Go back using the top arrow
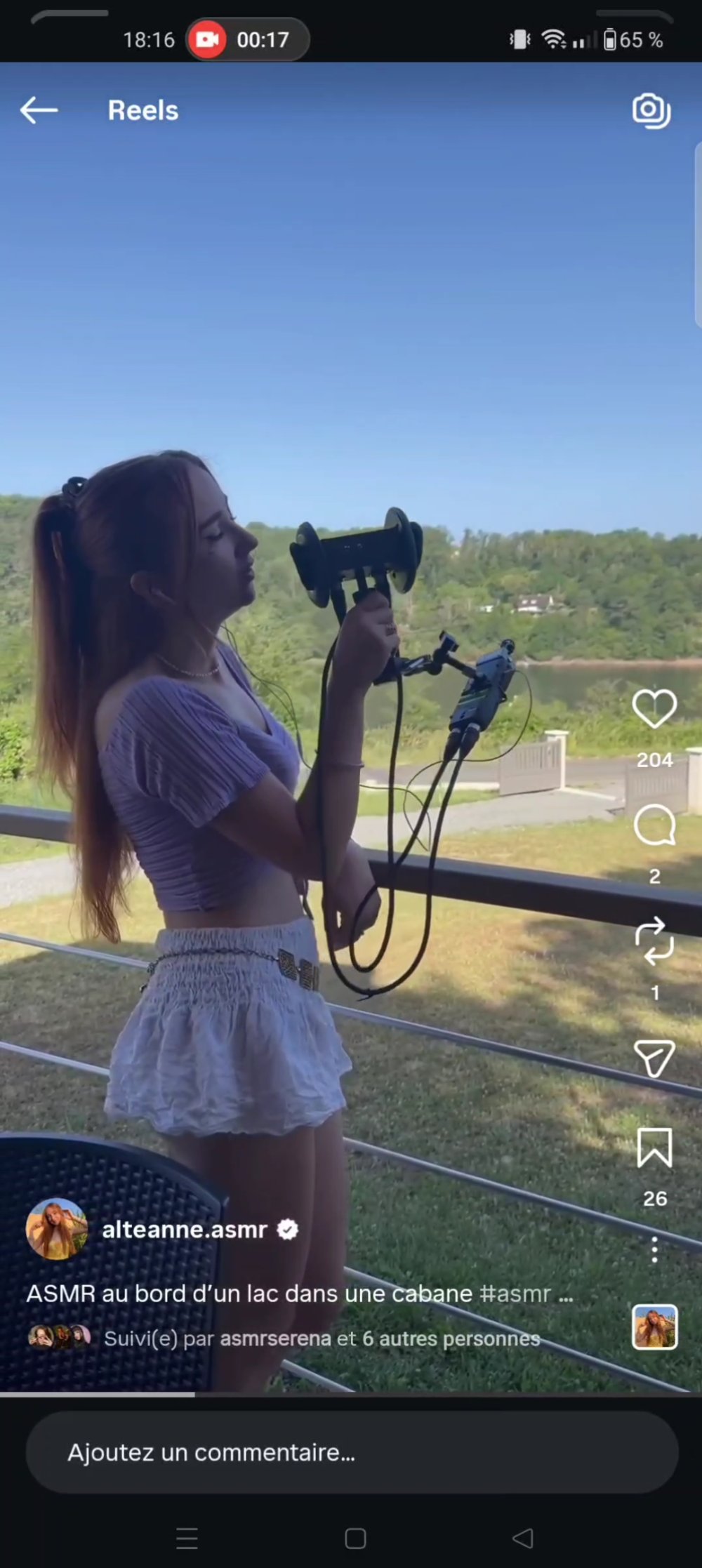Viewport: 702px width, 1568px height. 39,110
